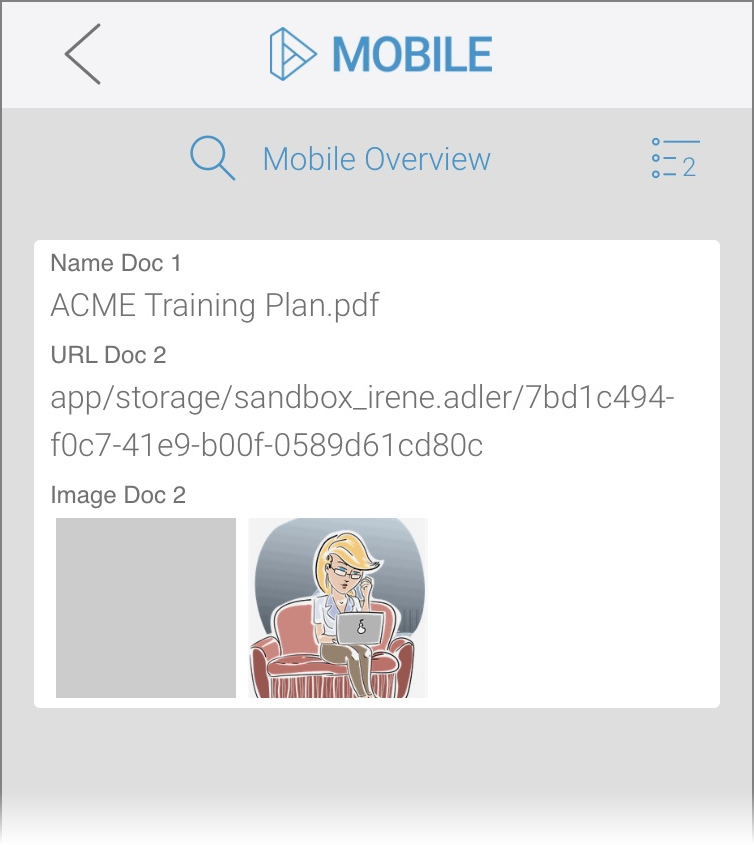754x845 pixels.
Task: Tap the search magnifier icon
Action: pyautogui.click(x=212, y=159)
